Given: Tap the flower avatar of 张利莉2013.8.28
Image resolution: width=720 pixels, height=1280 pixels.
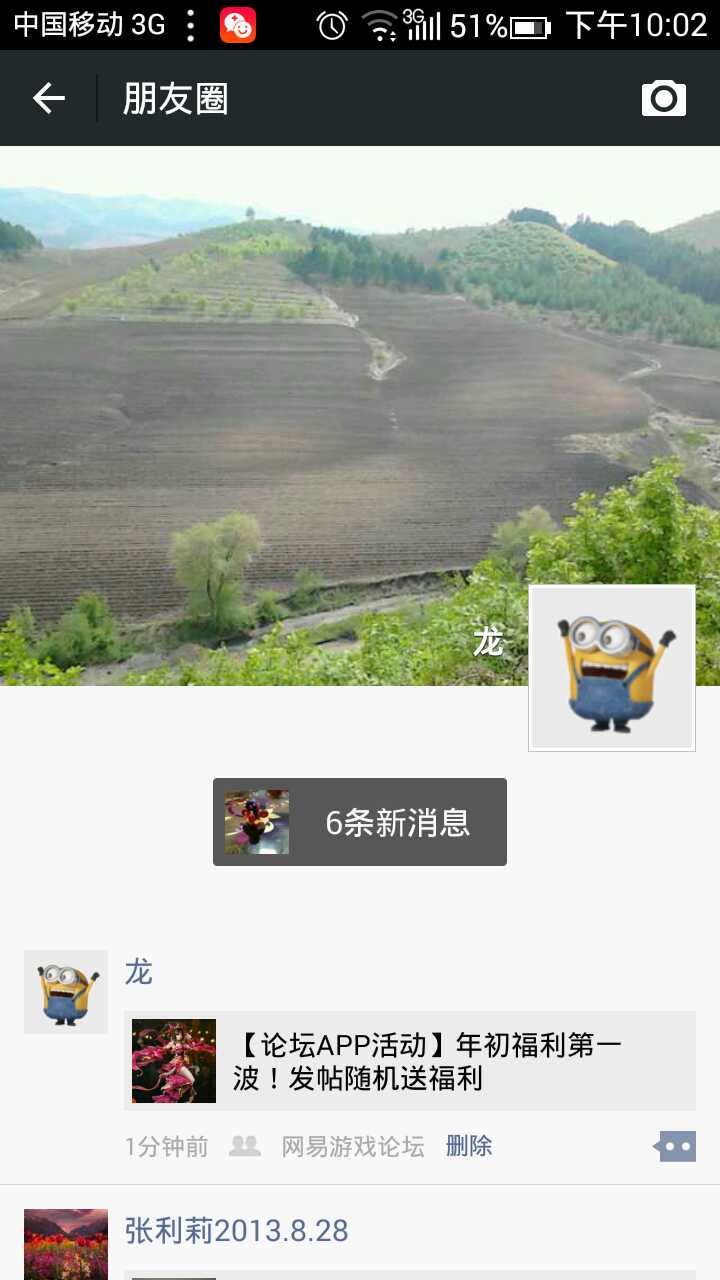Looking at the screenshot, I should pyautogui.click(x=66, y=1244).
